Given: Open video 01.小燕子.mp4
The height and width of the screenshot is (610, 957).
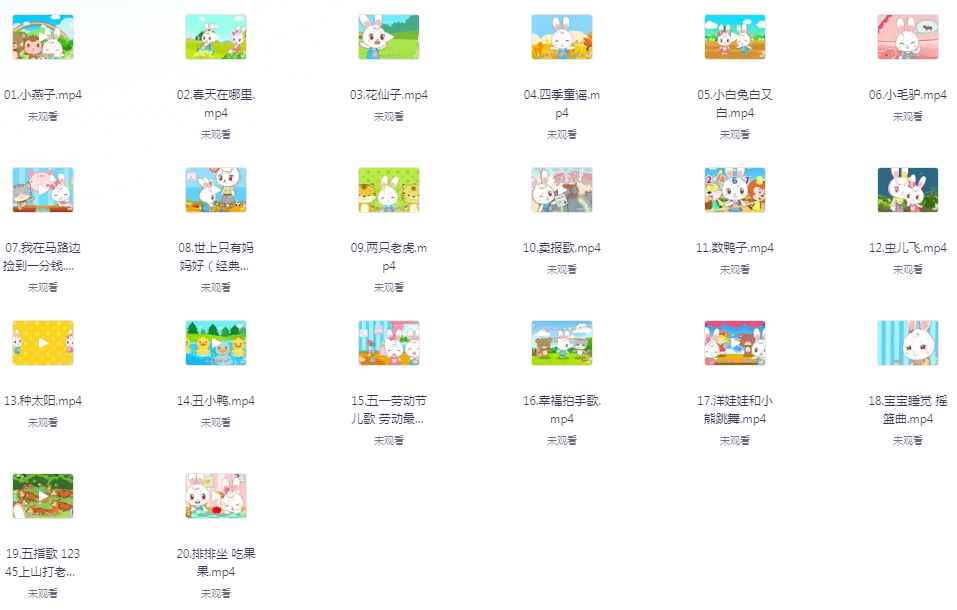Looking at the screenshot, I should pyautogui.click(x=43, y=37).
